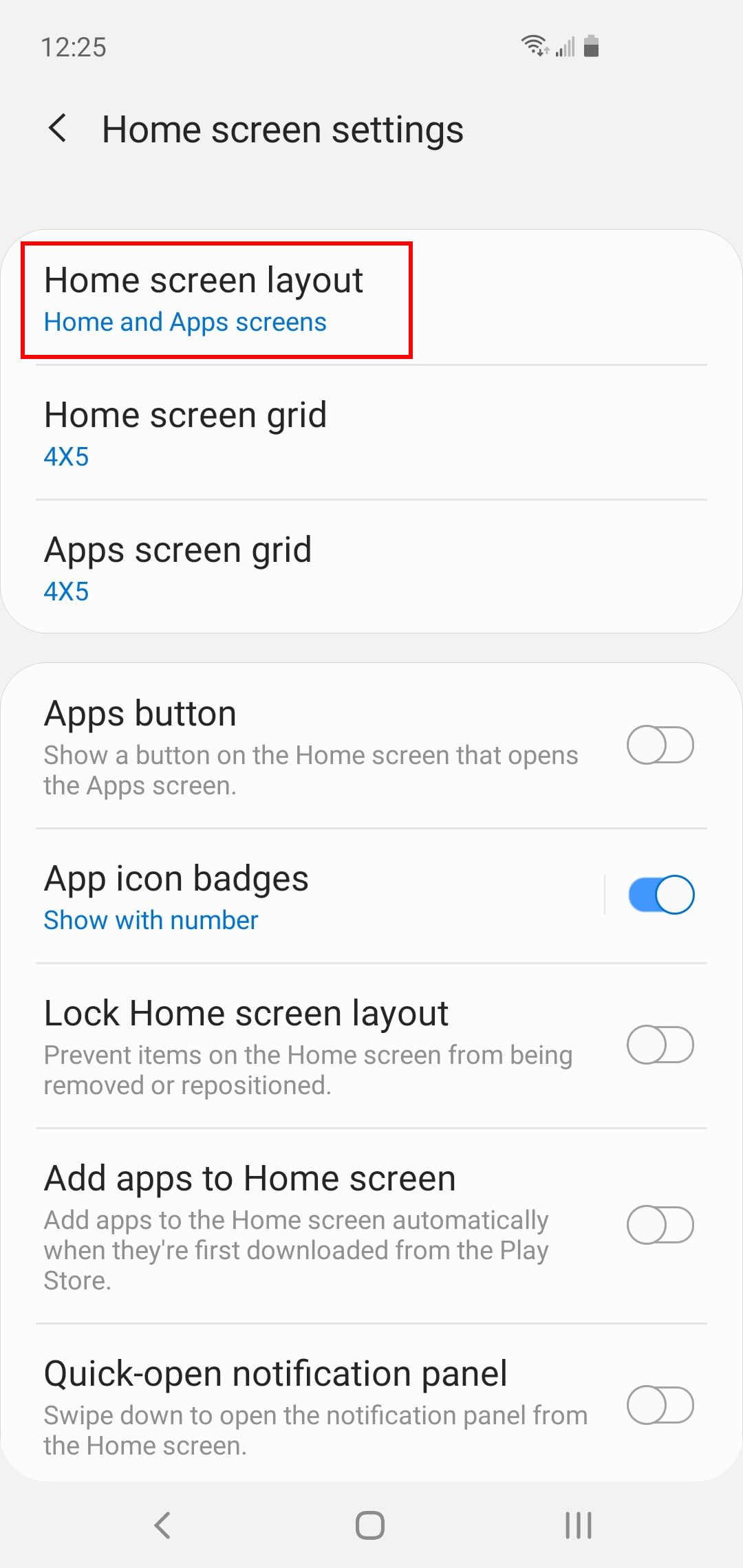
Task: Tap the system home button
Action: coord(370,1525)
